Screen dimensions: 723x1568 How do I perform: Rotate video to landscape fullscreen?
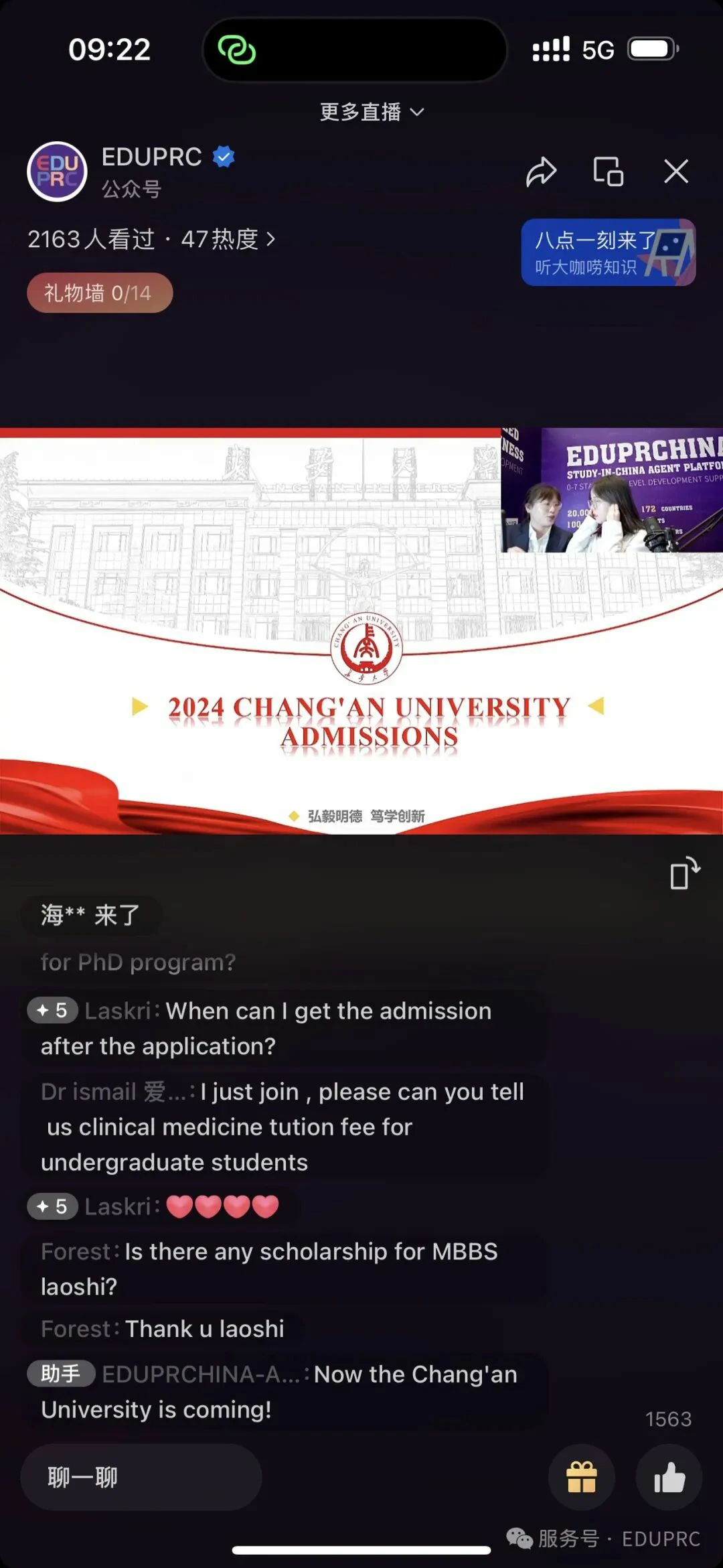point(684,873)
